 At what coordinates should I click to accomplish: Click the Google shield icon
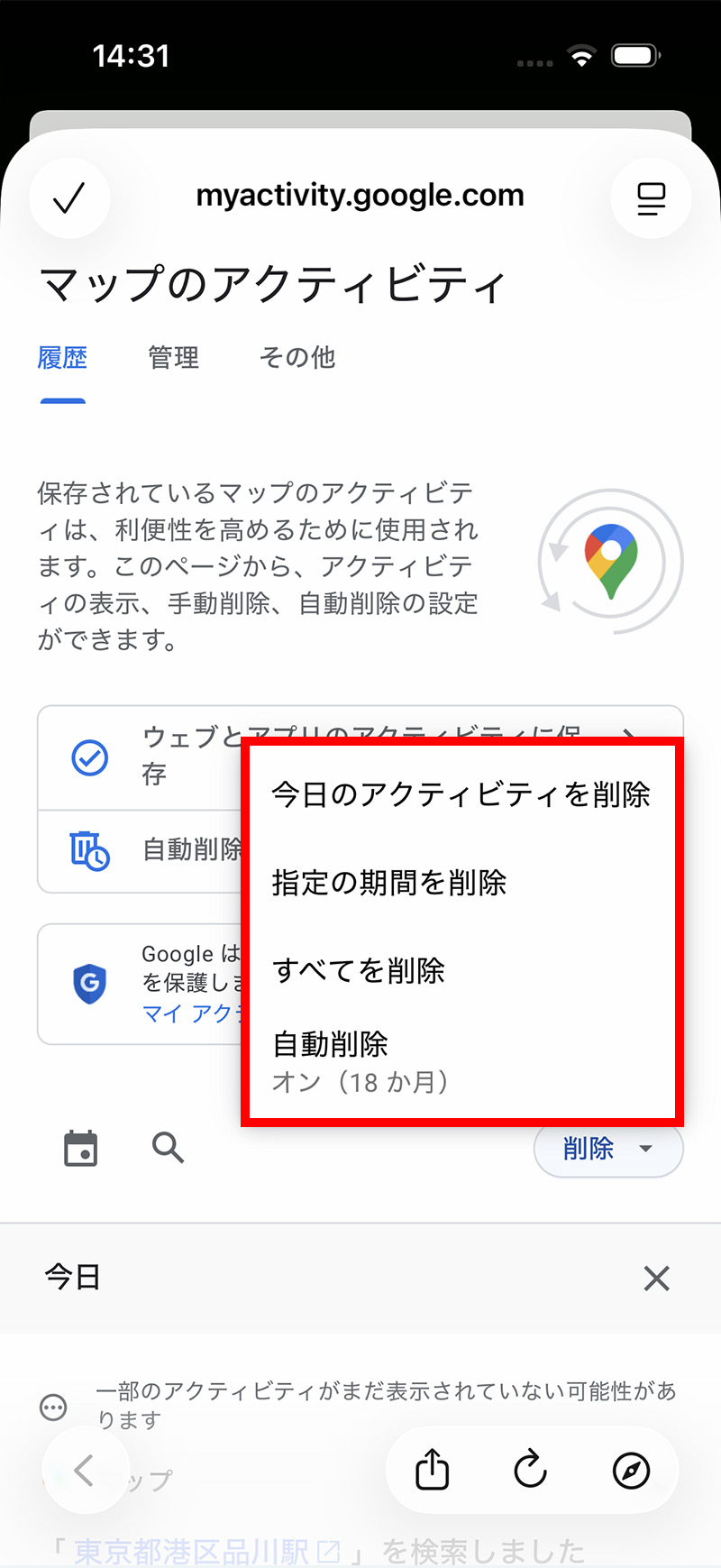pyautogui.click(x=89, y=984)
